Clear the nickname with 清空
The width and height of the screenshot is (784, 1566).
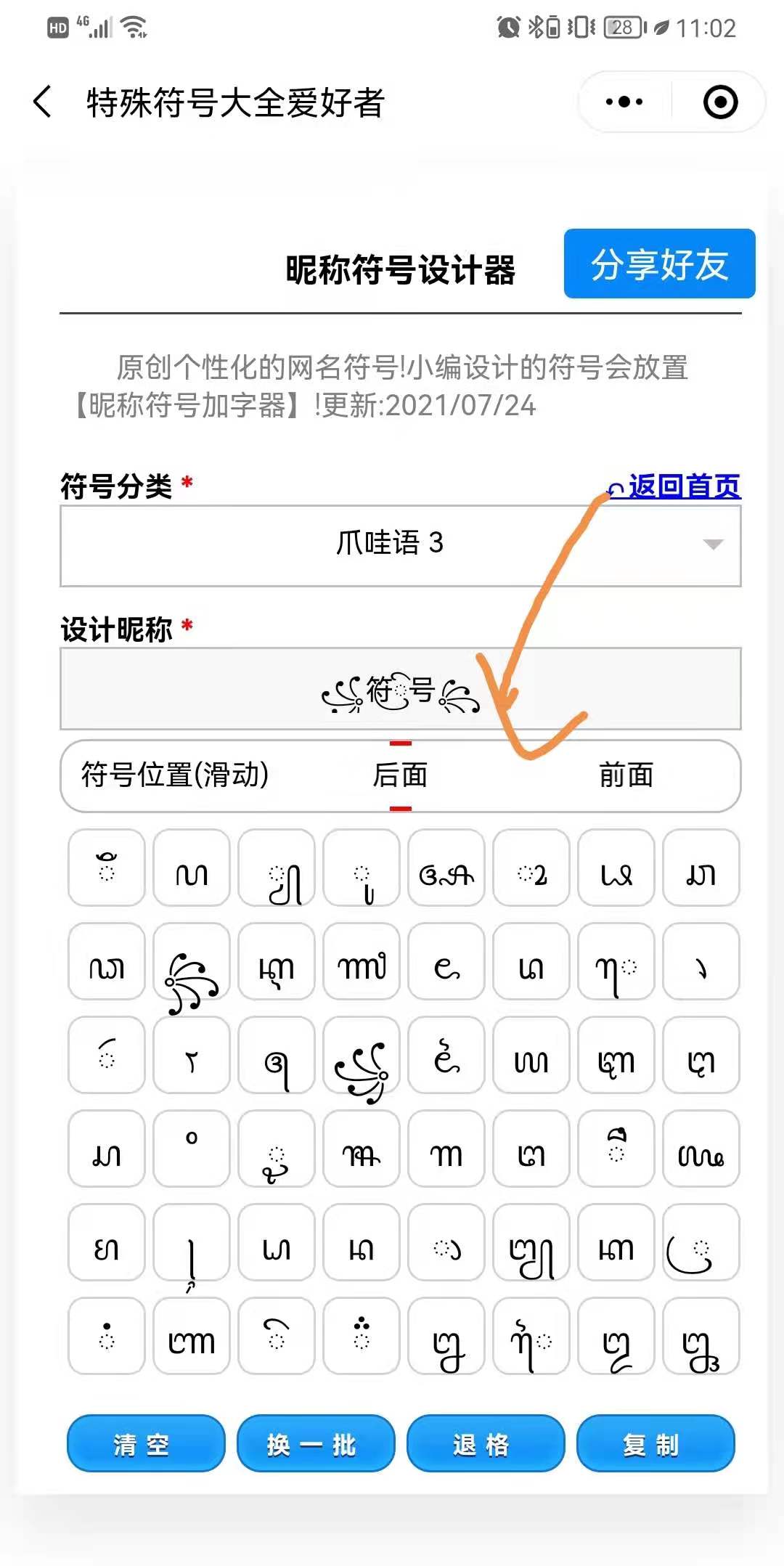(146, 1444)
